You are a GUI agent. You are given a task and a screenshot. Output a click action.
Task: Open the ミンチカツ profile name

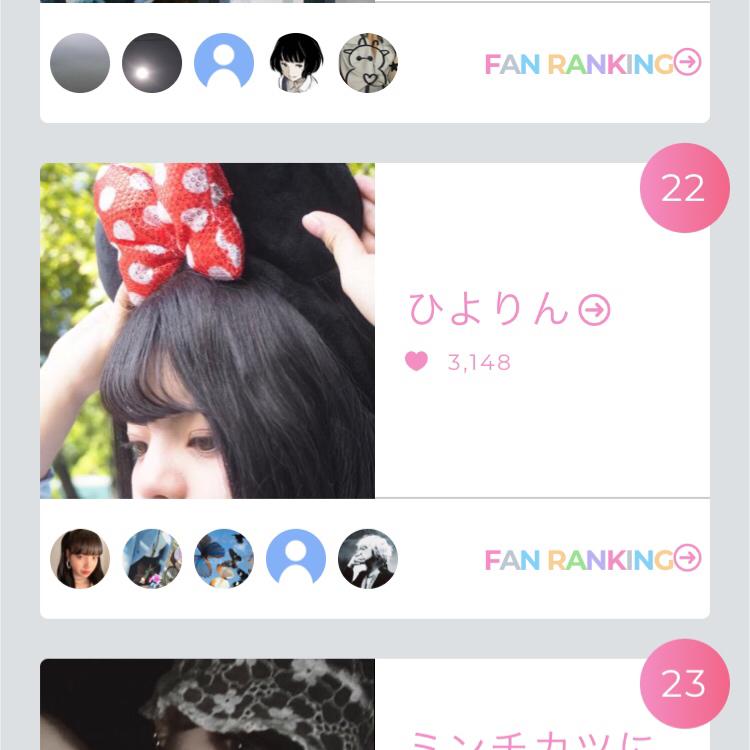tap(530, 738)
